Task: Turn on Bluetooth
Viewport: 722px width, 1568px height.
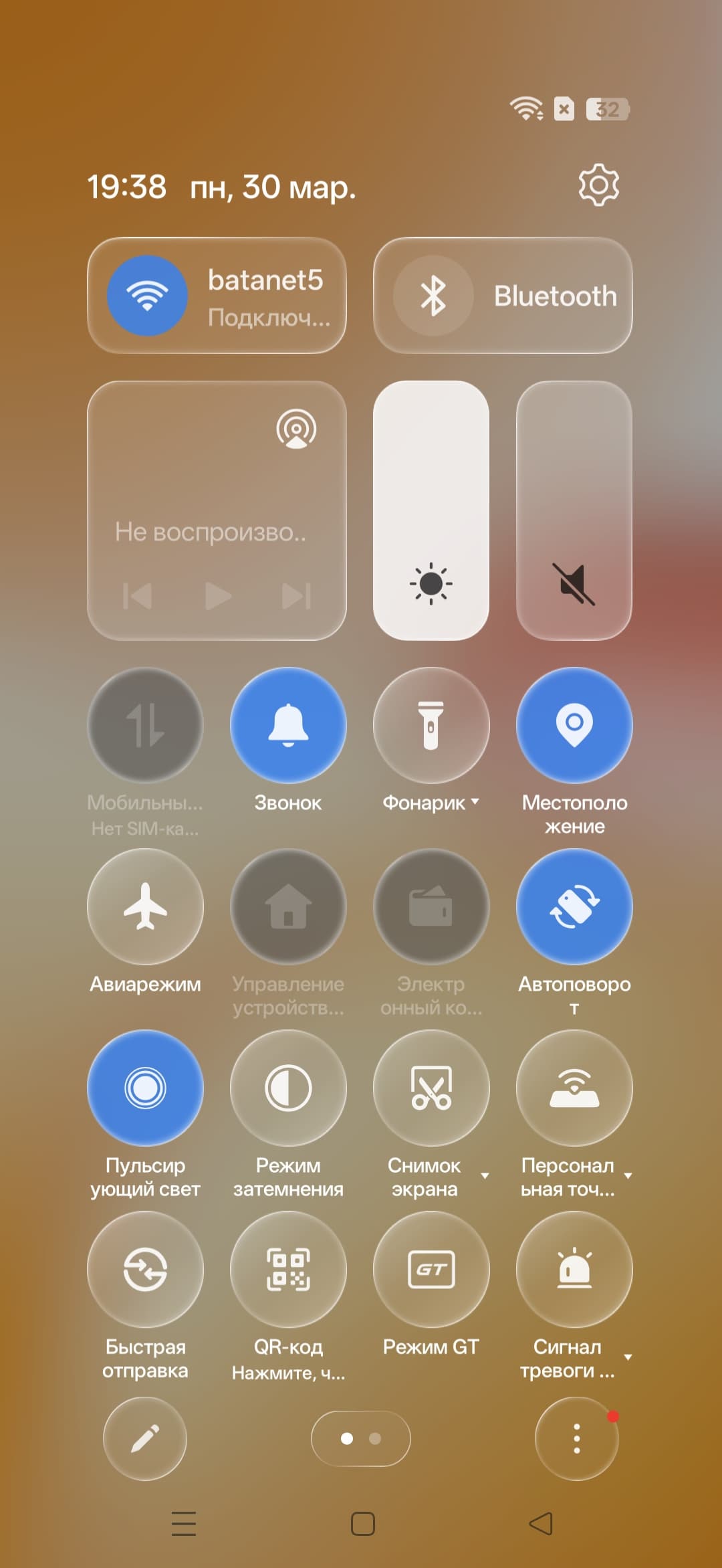Action: 434,296
